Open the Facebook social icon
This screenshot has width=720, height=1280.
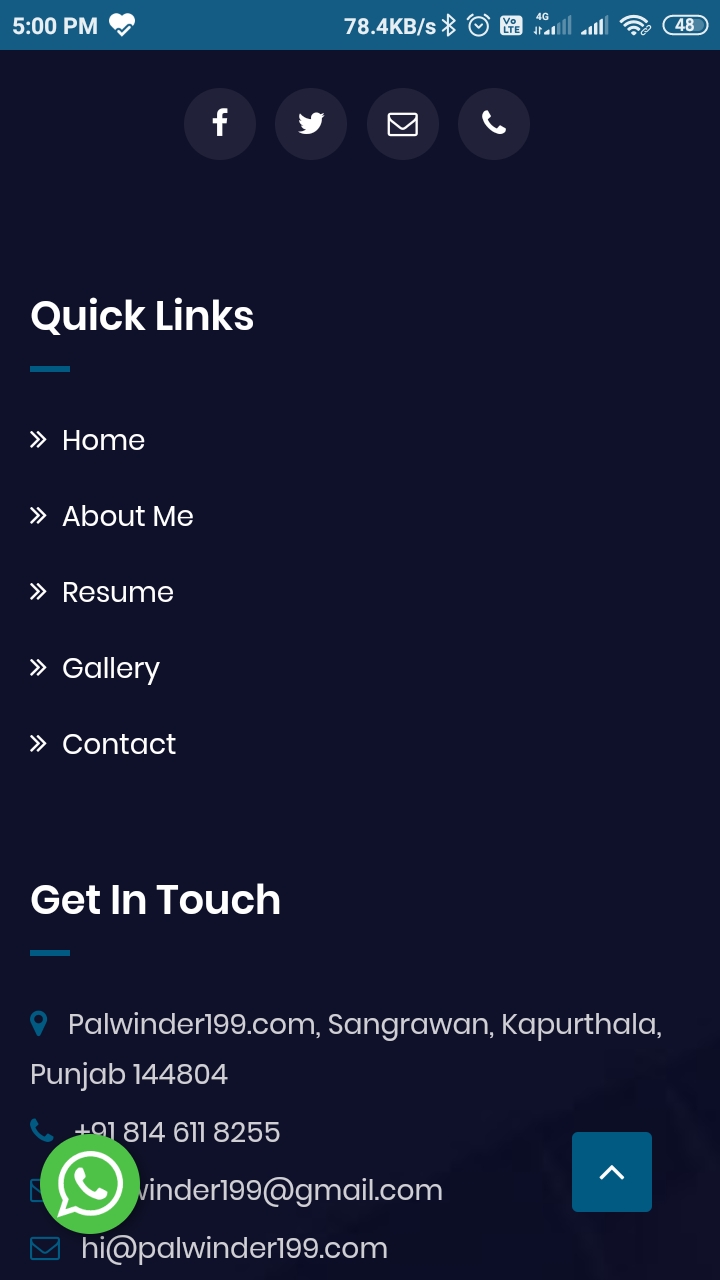(x=220, y=124)
